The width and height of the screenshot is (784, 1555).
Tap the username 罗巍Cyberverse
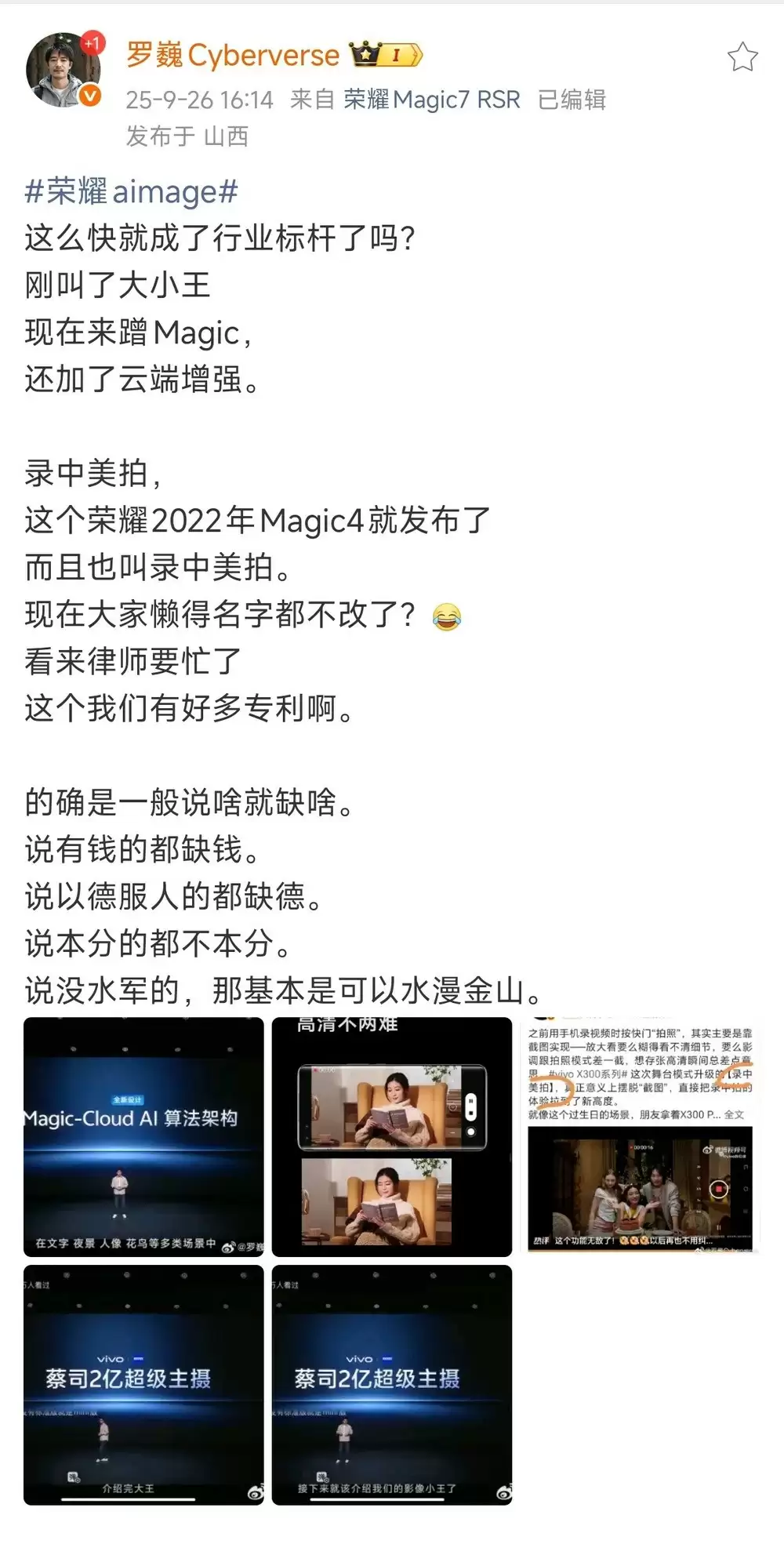[233, 56]
